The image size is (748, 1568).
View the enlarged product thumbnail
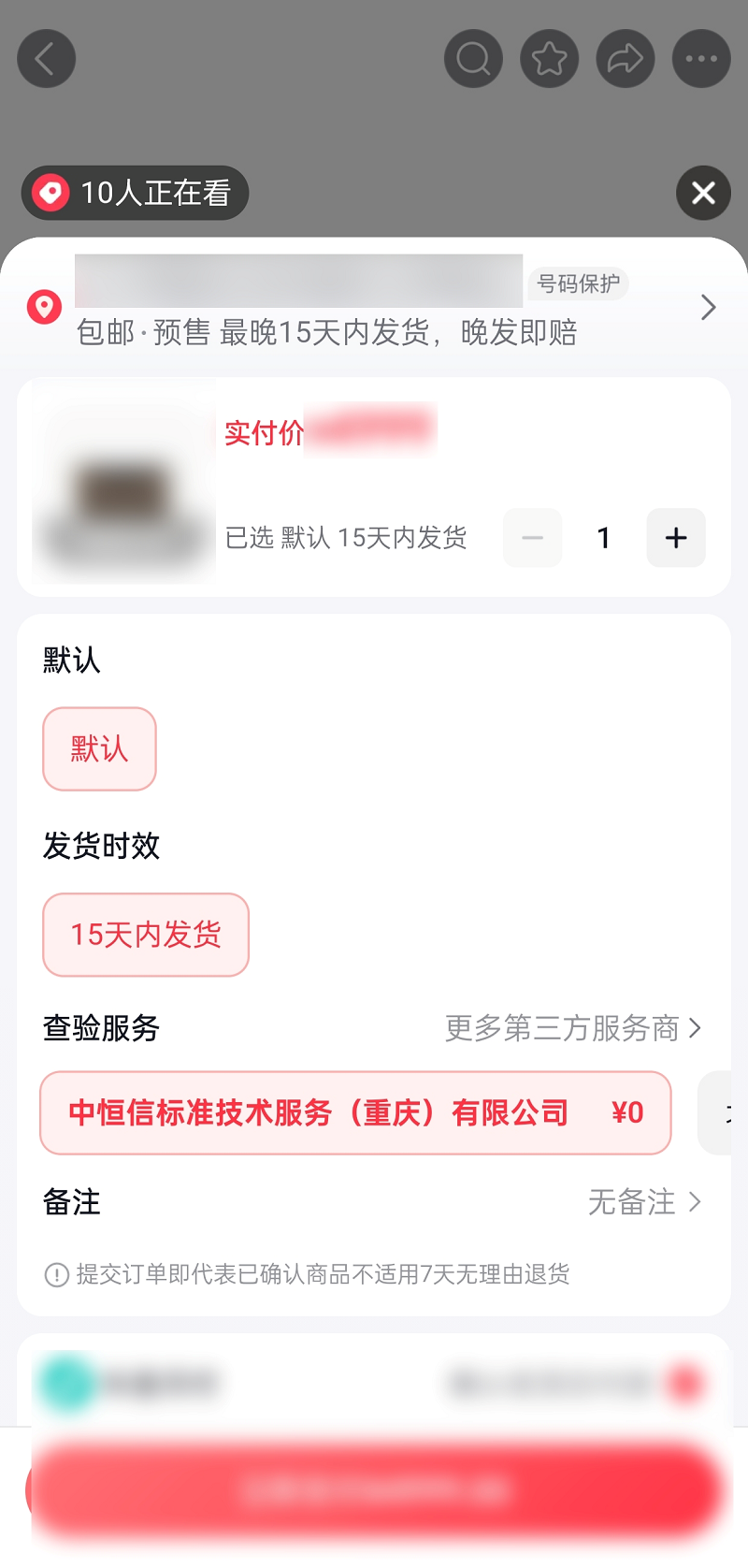(x=123, y=483)
